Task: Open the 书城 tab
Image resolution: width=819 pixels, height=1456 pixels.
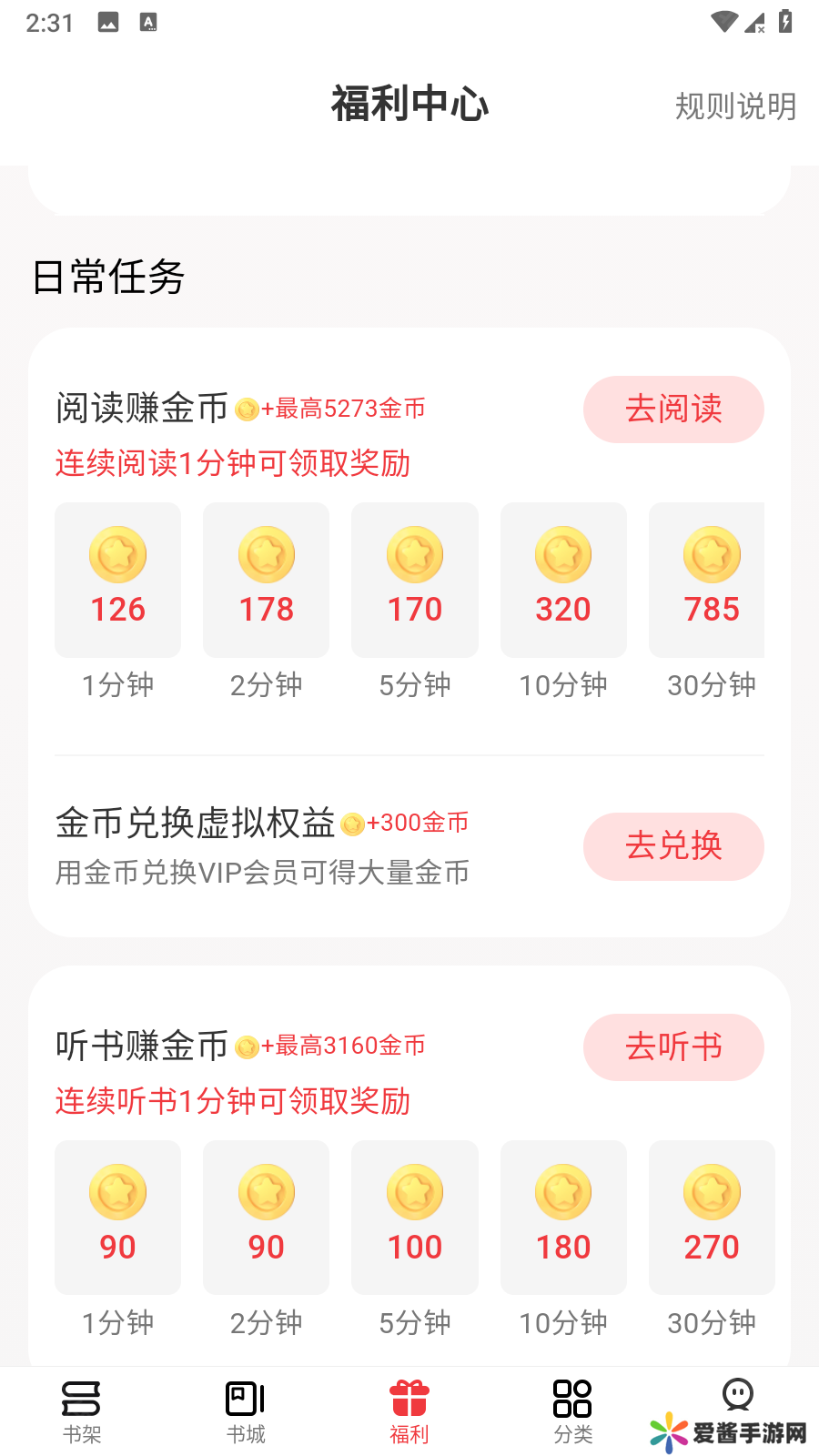Action: 246,1410
